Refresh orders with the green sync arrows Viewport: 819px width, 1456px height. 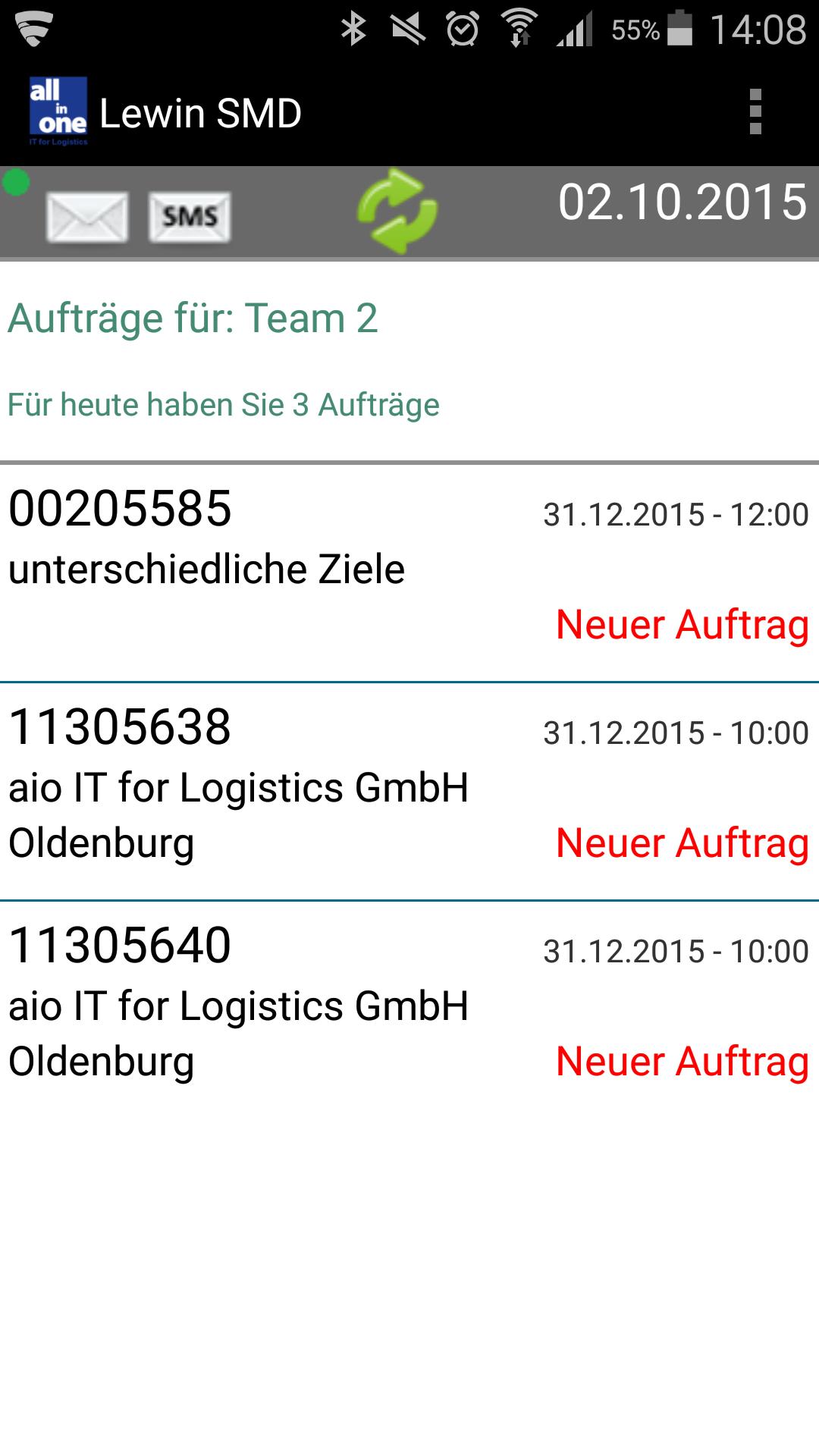(x=397, y=211)
